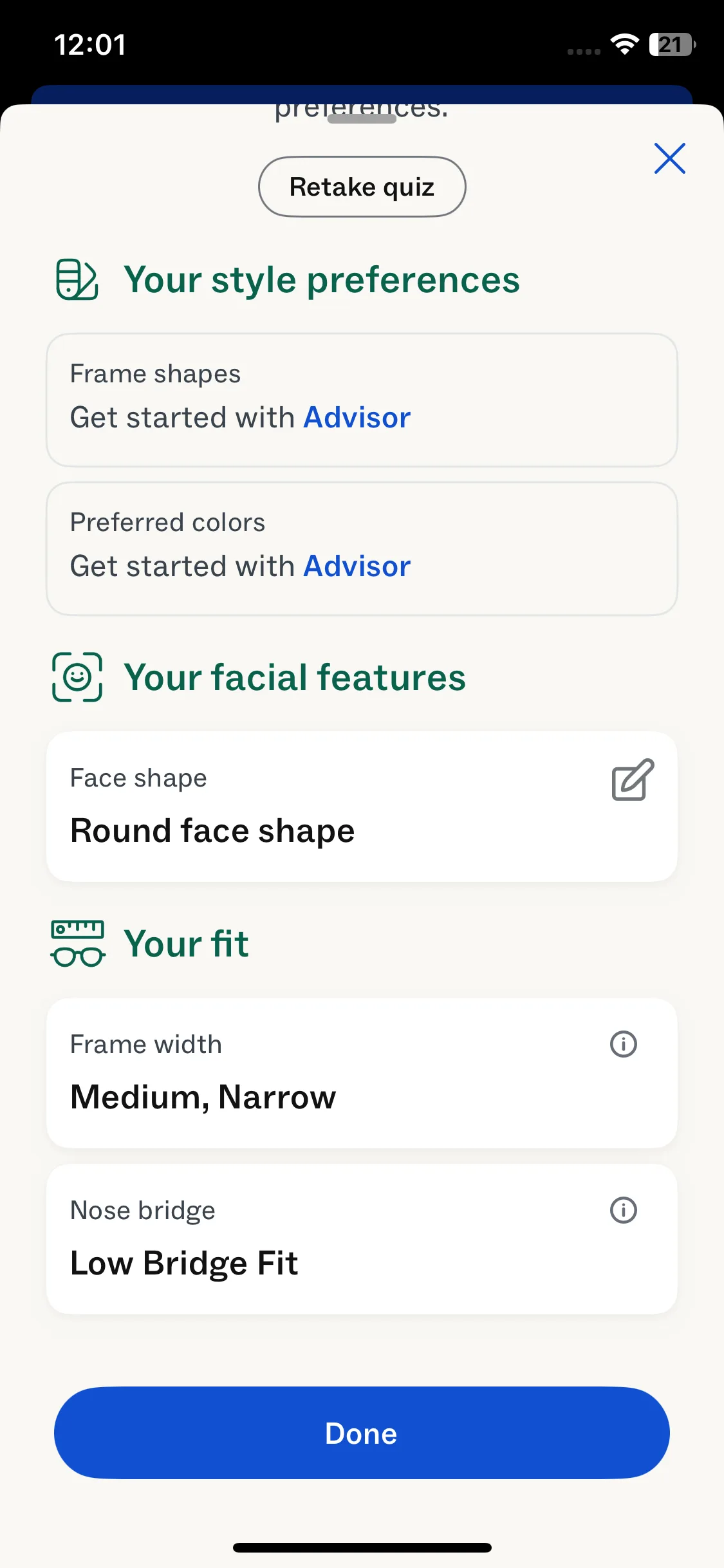Viewport: 724px width, 1568px height.
Task: Tap the Retake quiz button
Action: point(362,187)
